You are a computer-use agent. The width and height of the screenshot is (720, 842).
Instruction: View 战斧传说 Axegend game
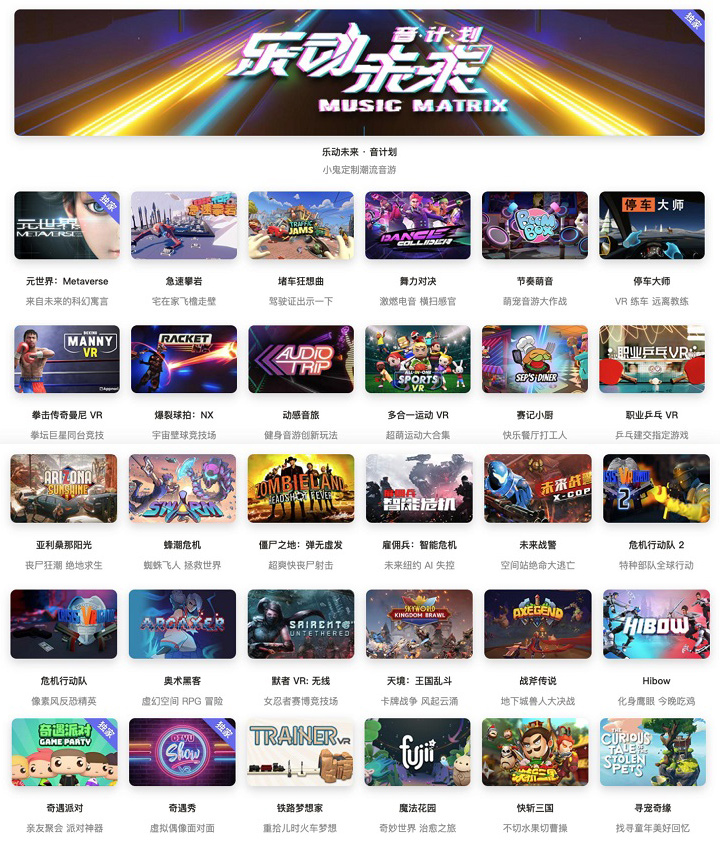click(x=537, y=623)
